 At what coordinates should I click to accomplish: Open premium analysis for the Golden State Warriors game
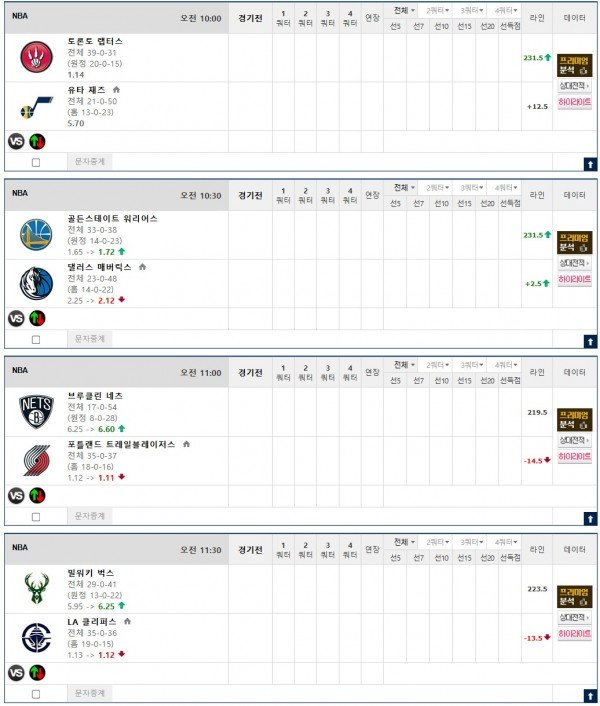coord(574,243)
